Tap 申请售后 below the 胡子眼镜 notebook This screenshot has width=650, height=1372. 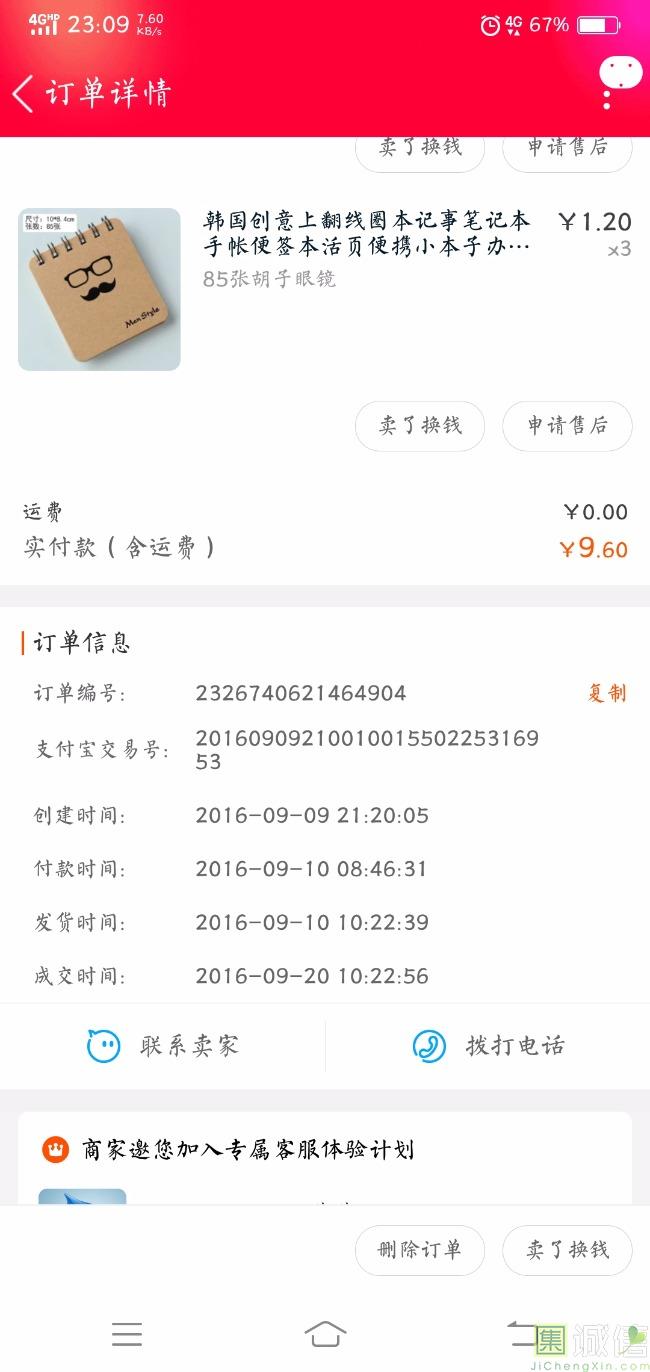(567, 426)
